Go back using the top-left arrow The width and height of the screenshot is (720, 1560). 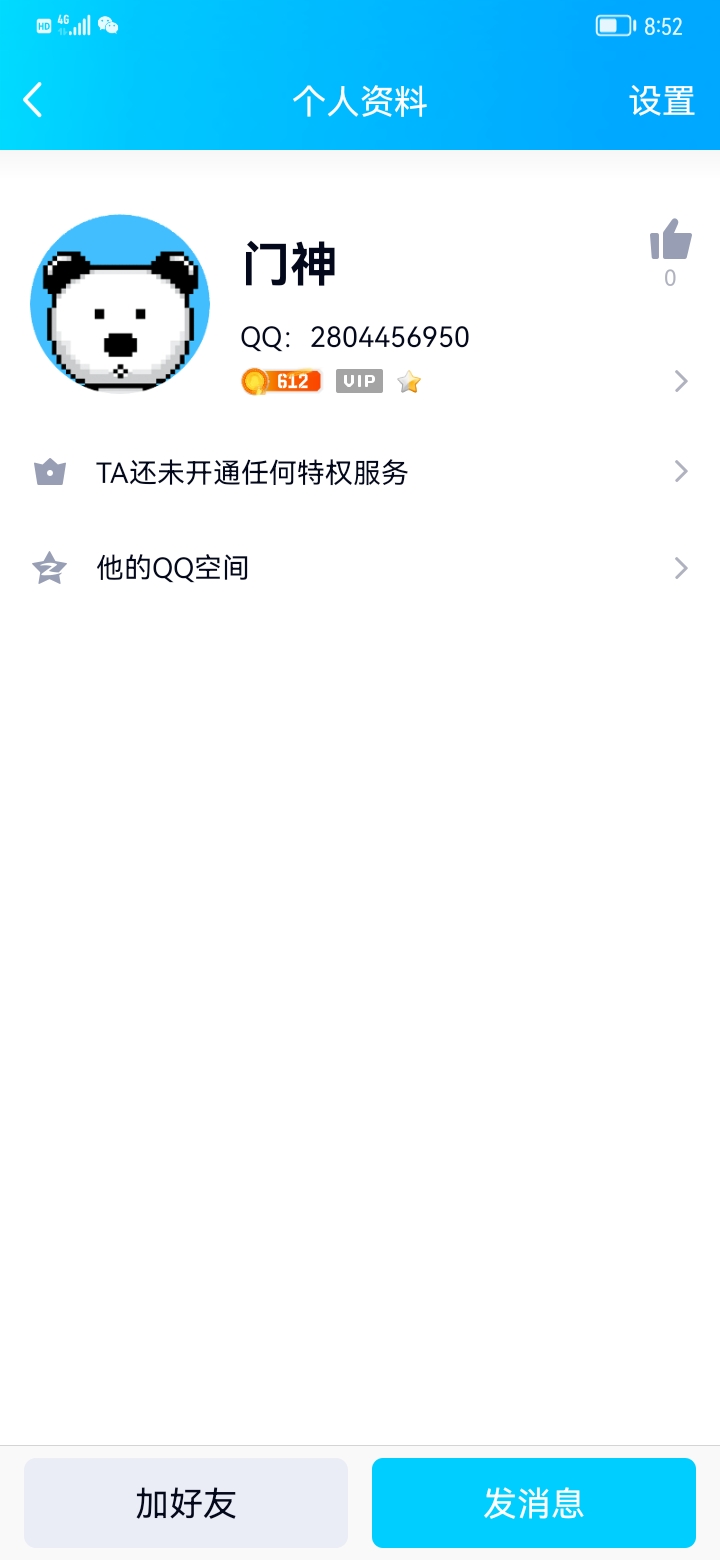[33, 101]
